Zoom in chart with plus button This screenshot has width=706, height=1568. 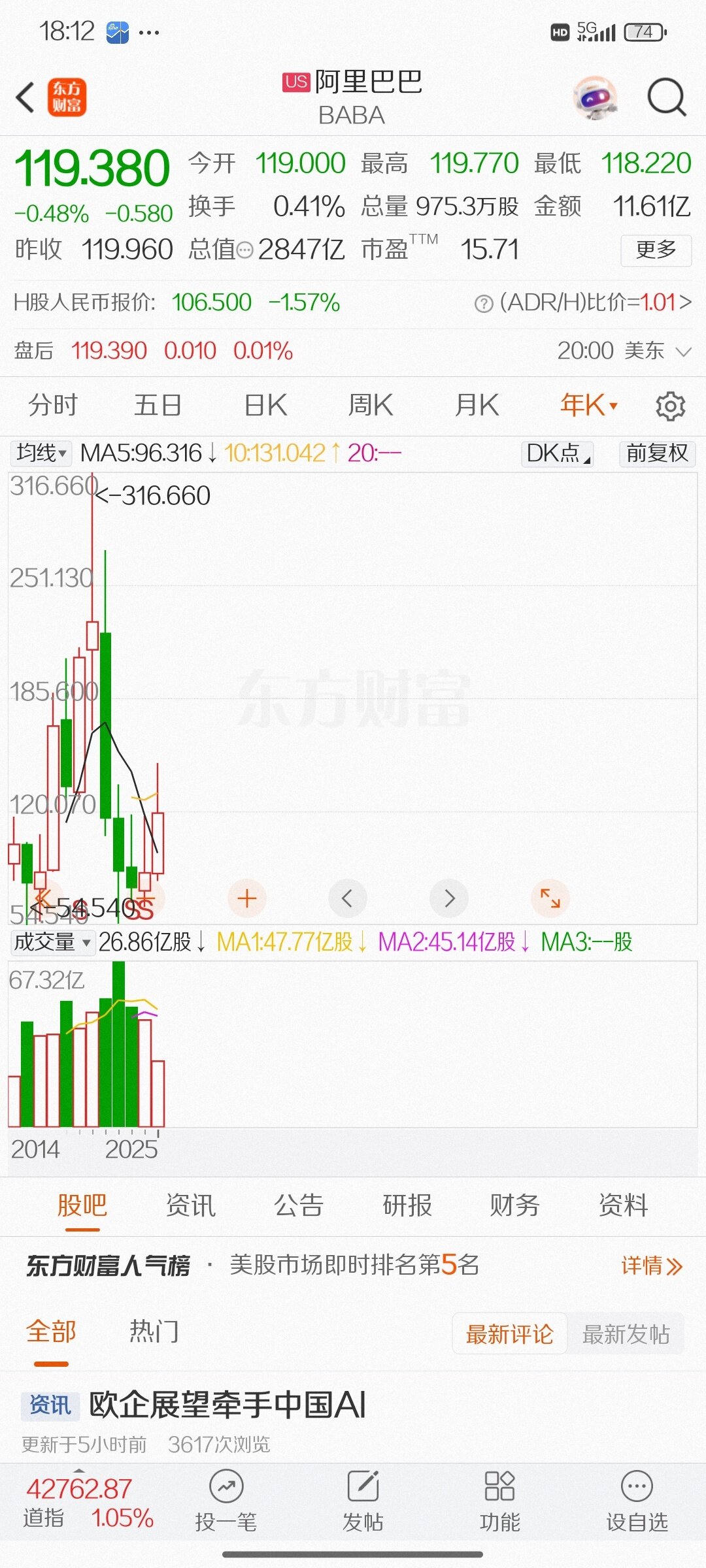247,898
